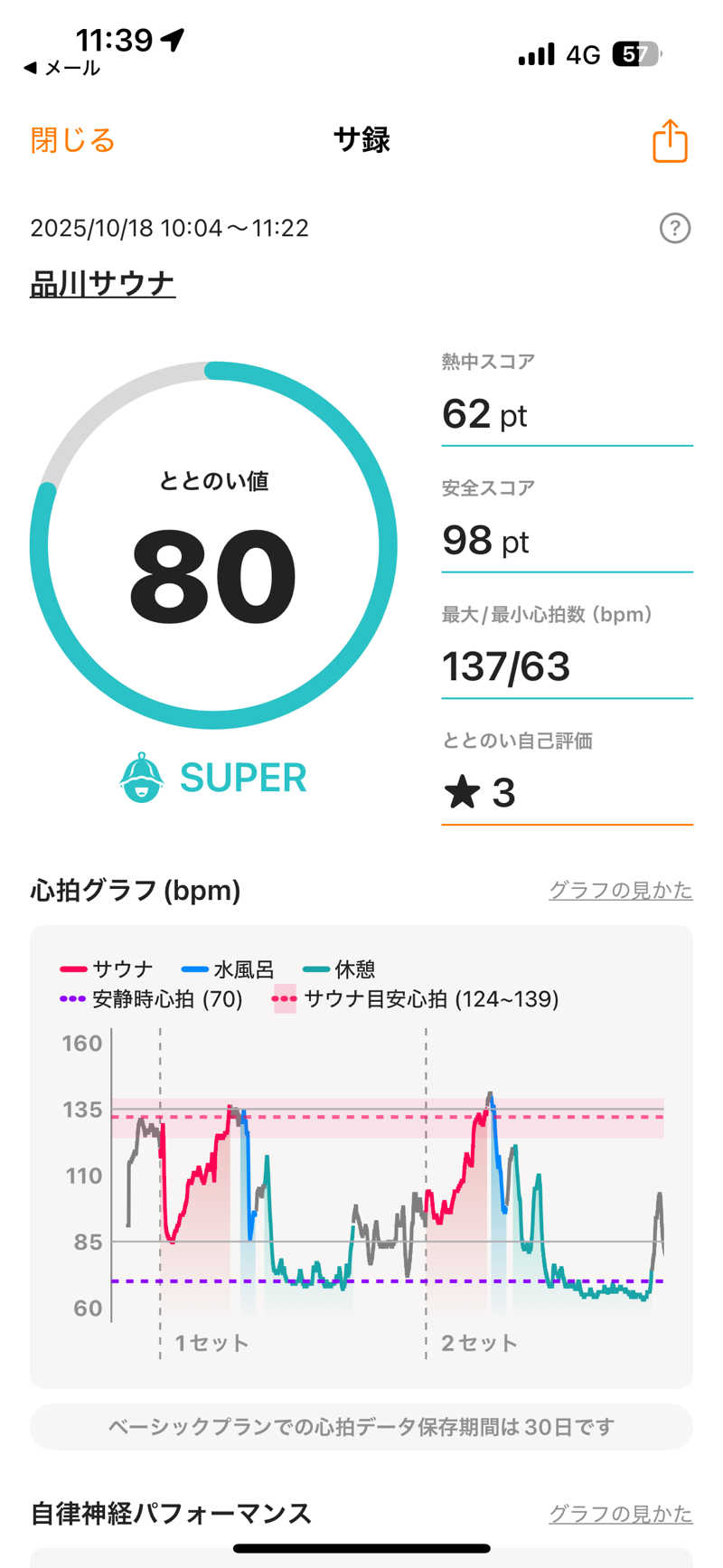723x1568 pixels.
Task: Share this sauna record
Action: [670, 141]
